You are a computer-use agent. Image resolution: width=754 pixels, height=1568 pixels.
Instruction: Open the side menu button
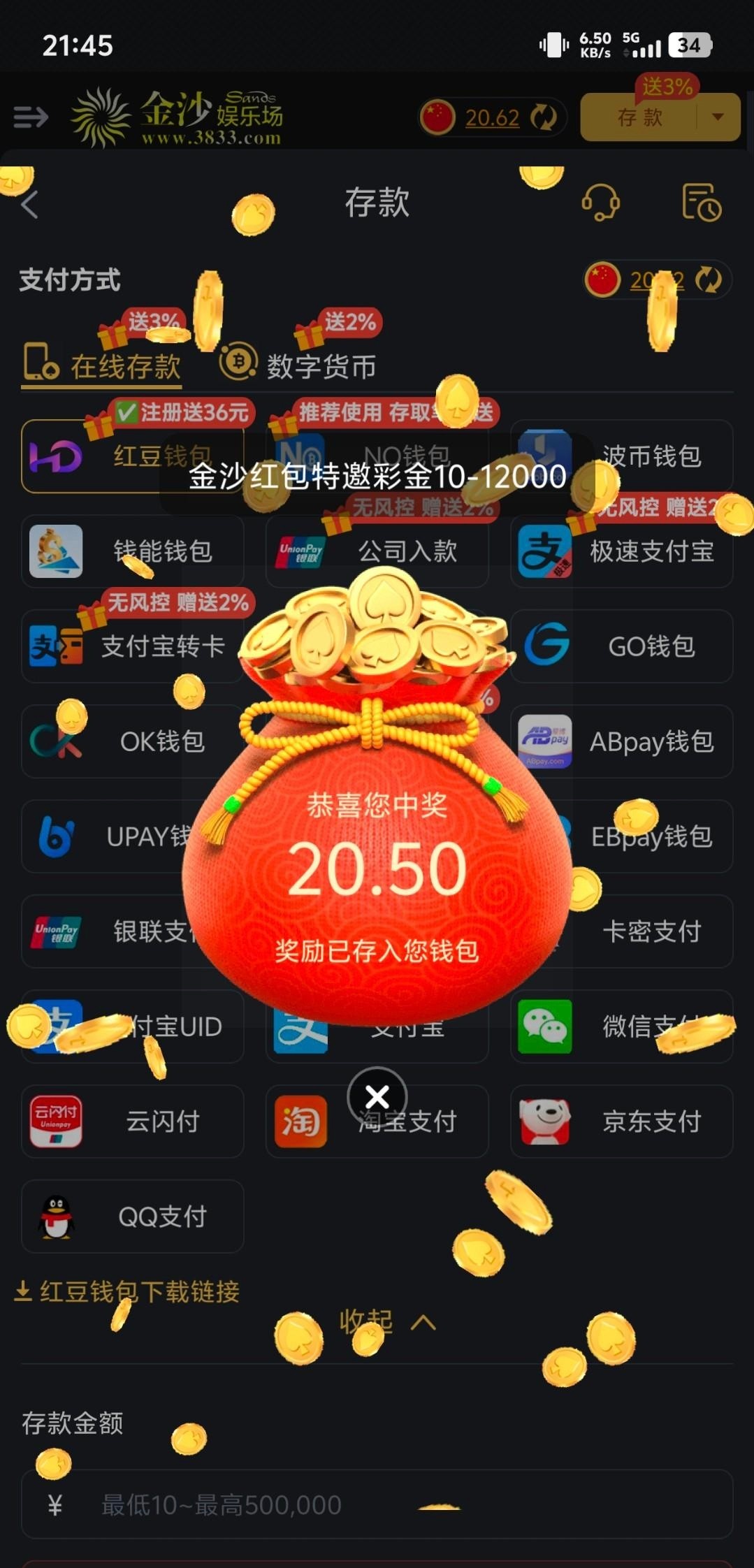click(31, 117)
